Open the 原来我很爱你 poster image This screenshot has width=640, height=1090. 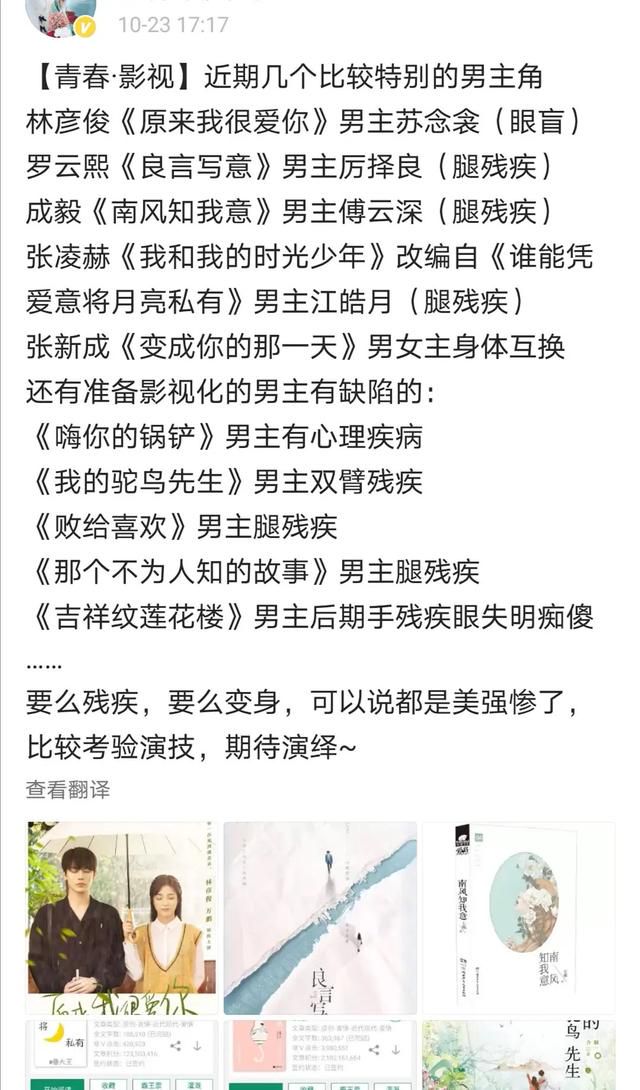[x=122, y=918]
